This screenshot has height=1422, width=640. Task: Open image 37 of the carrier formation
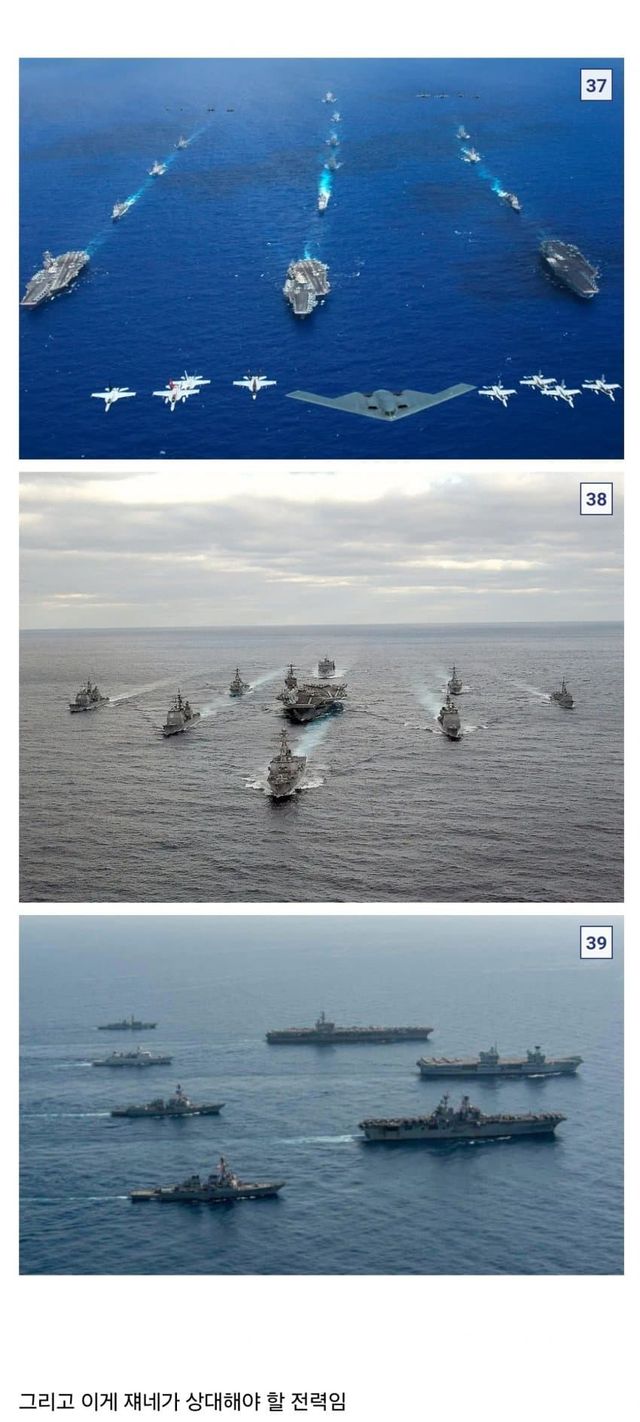(x=321, y=258)
